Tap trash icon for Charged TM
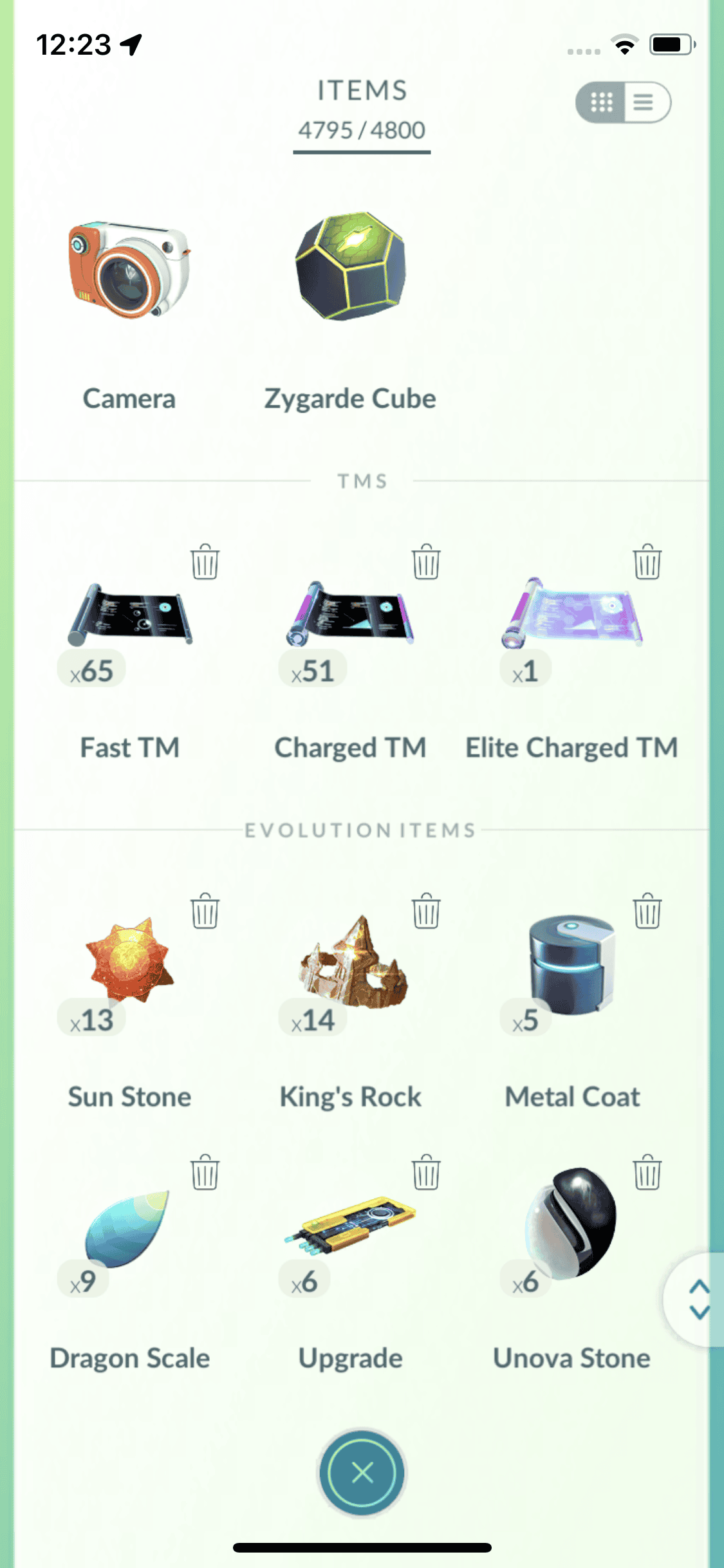The height and width of the screenshot is (1568, 724). click(426, 563)
